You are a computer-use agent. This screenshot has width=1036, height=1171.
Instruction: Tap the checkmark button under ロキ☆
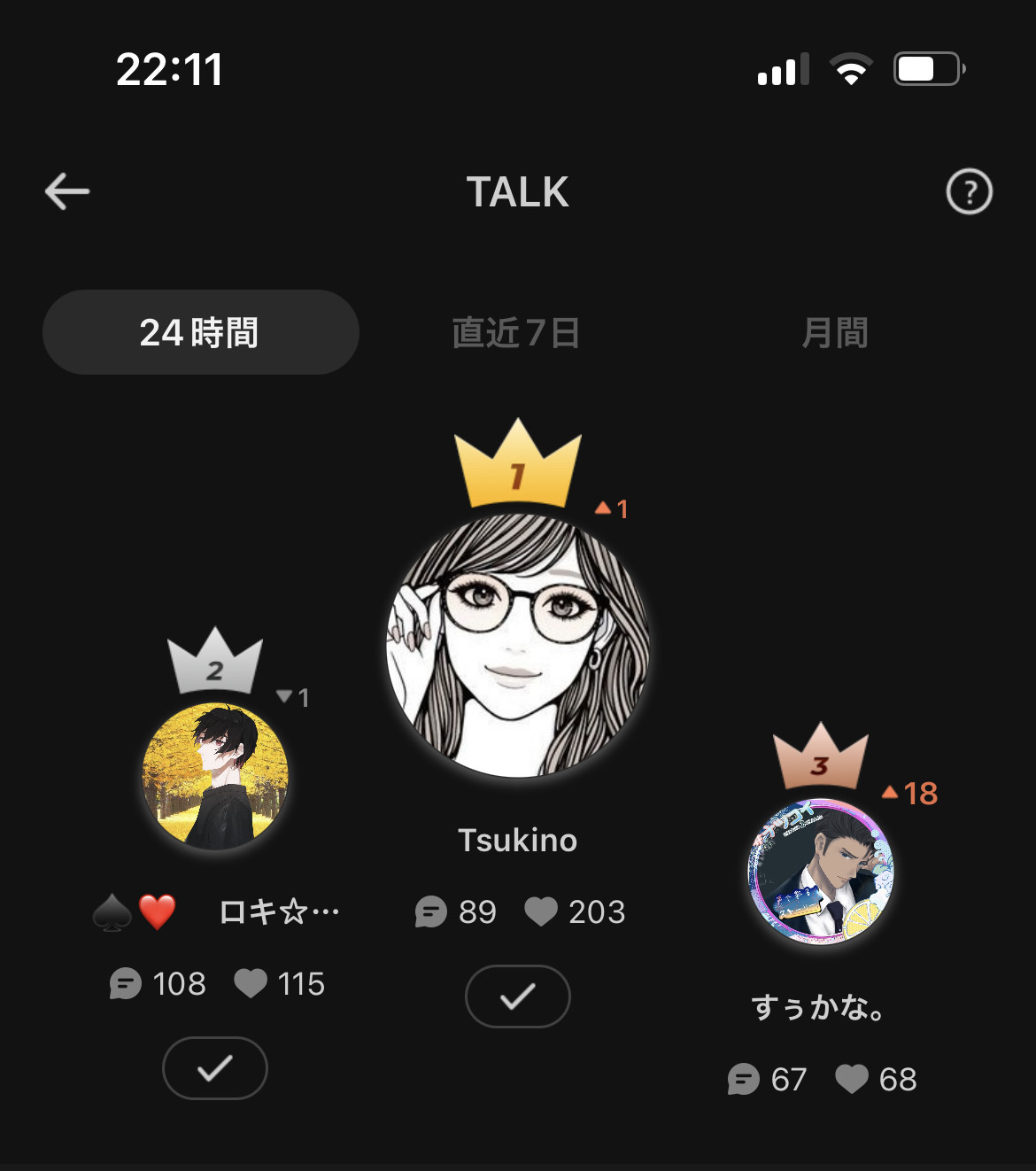coord(215,1068)
